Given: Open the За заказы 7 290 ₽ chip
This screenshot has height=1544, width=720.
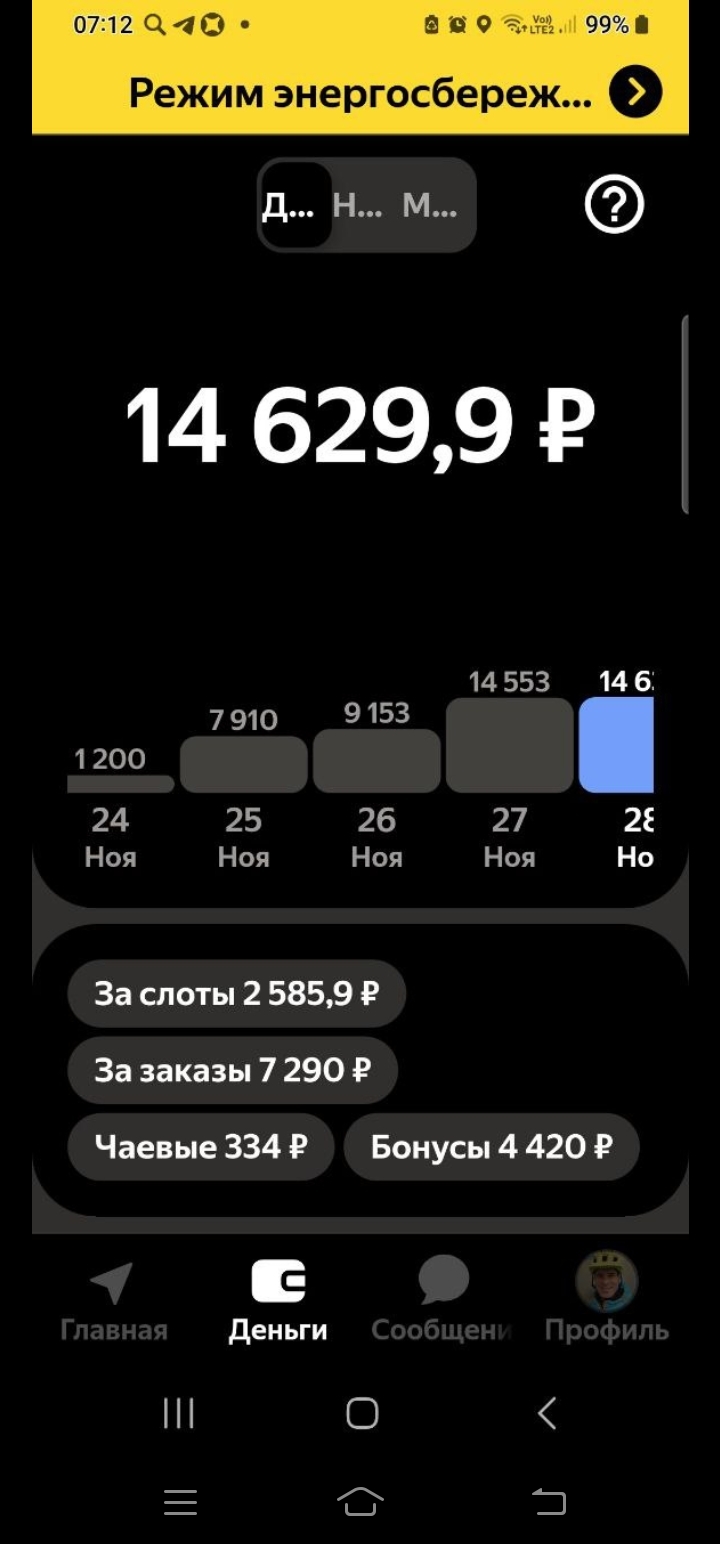Looking at the screenshot, I should point(233,1070).
